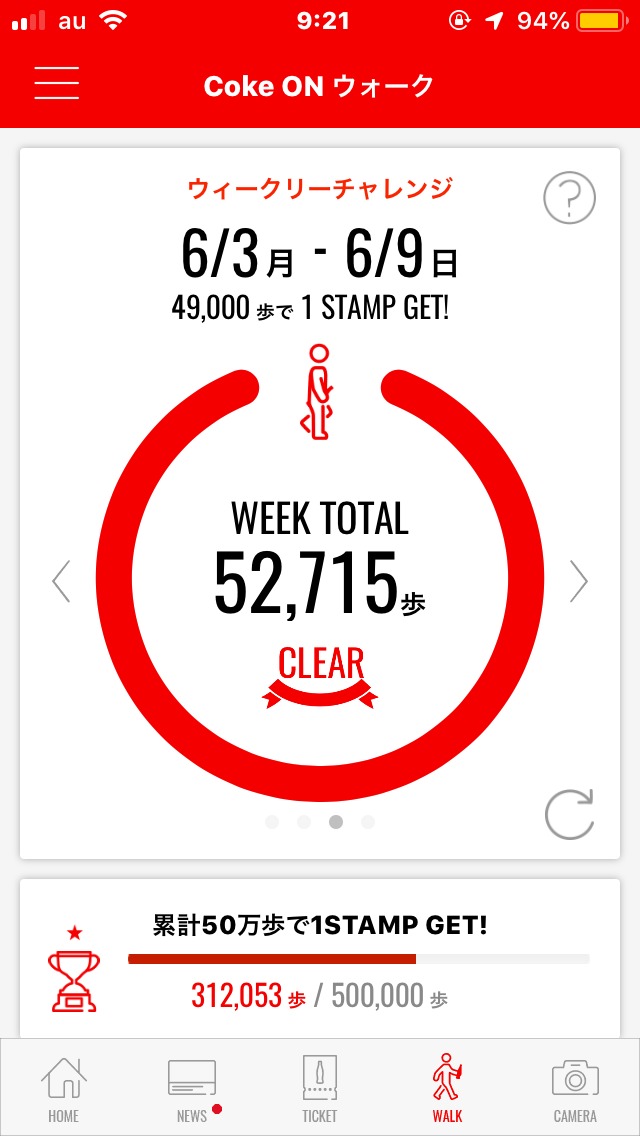Open the 500,000 cumulative steps stamp card

coord(320,958)
